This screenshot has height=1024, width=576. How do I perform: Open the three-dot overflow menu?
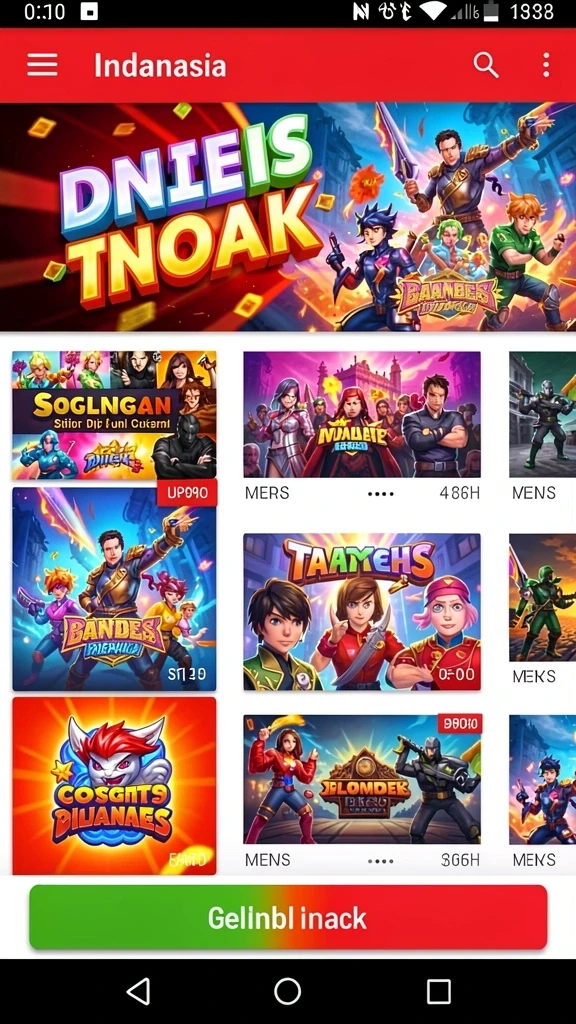pyautogui.click(x=546, y=65)
